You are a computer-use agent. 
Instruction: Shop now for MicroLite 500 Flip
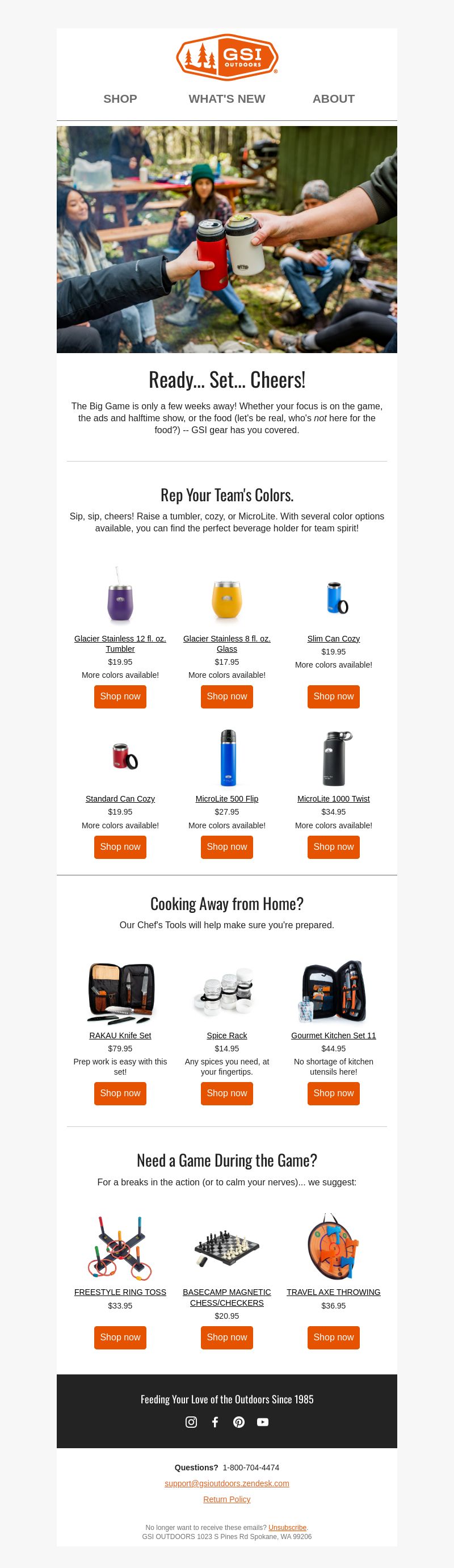tap(226, 846)
